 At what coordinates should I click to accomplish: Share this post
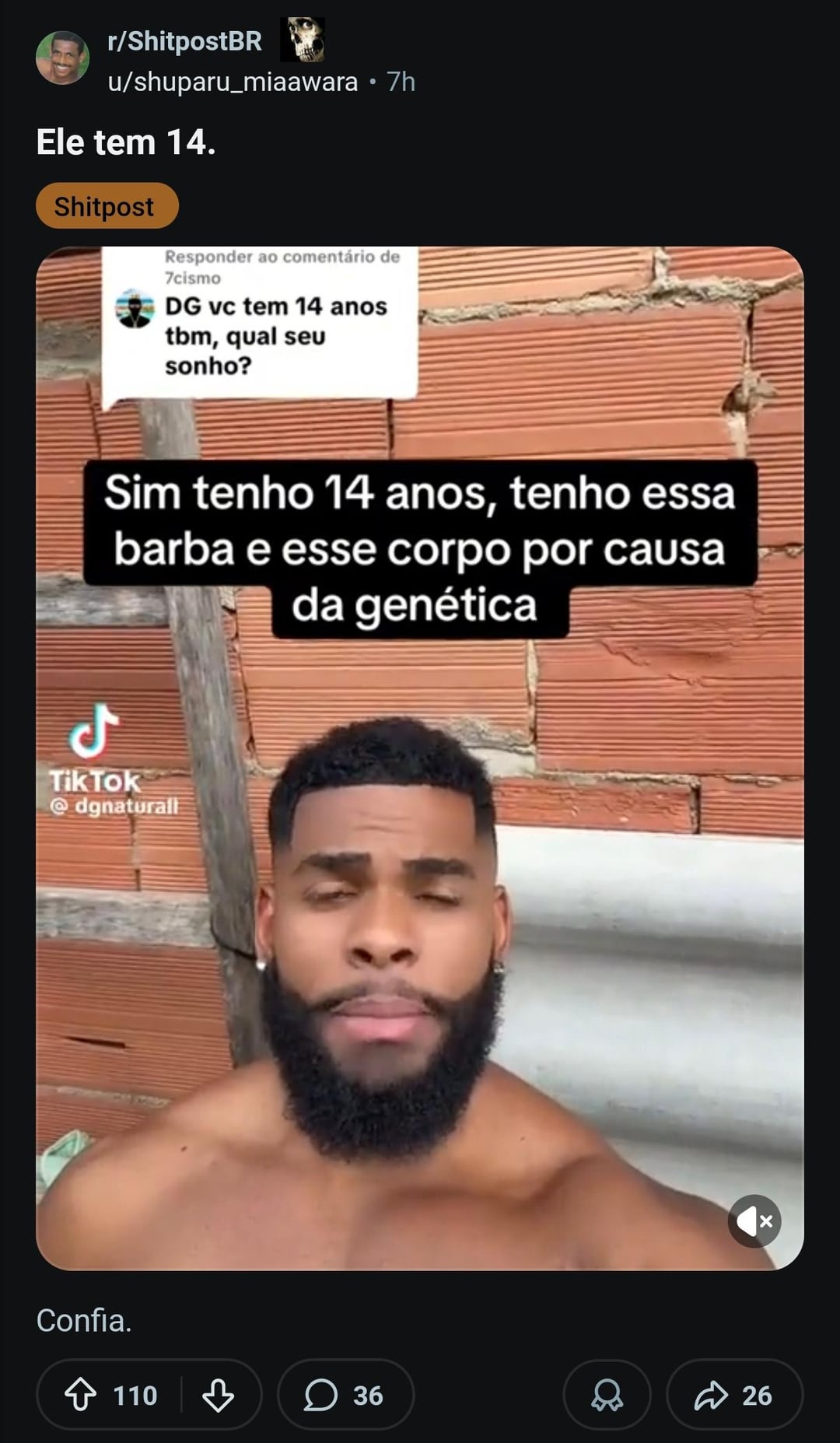[733, 1395]
